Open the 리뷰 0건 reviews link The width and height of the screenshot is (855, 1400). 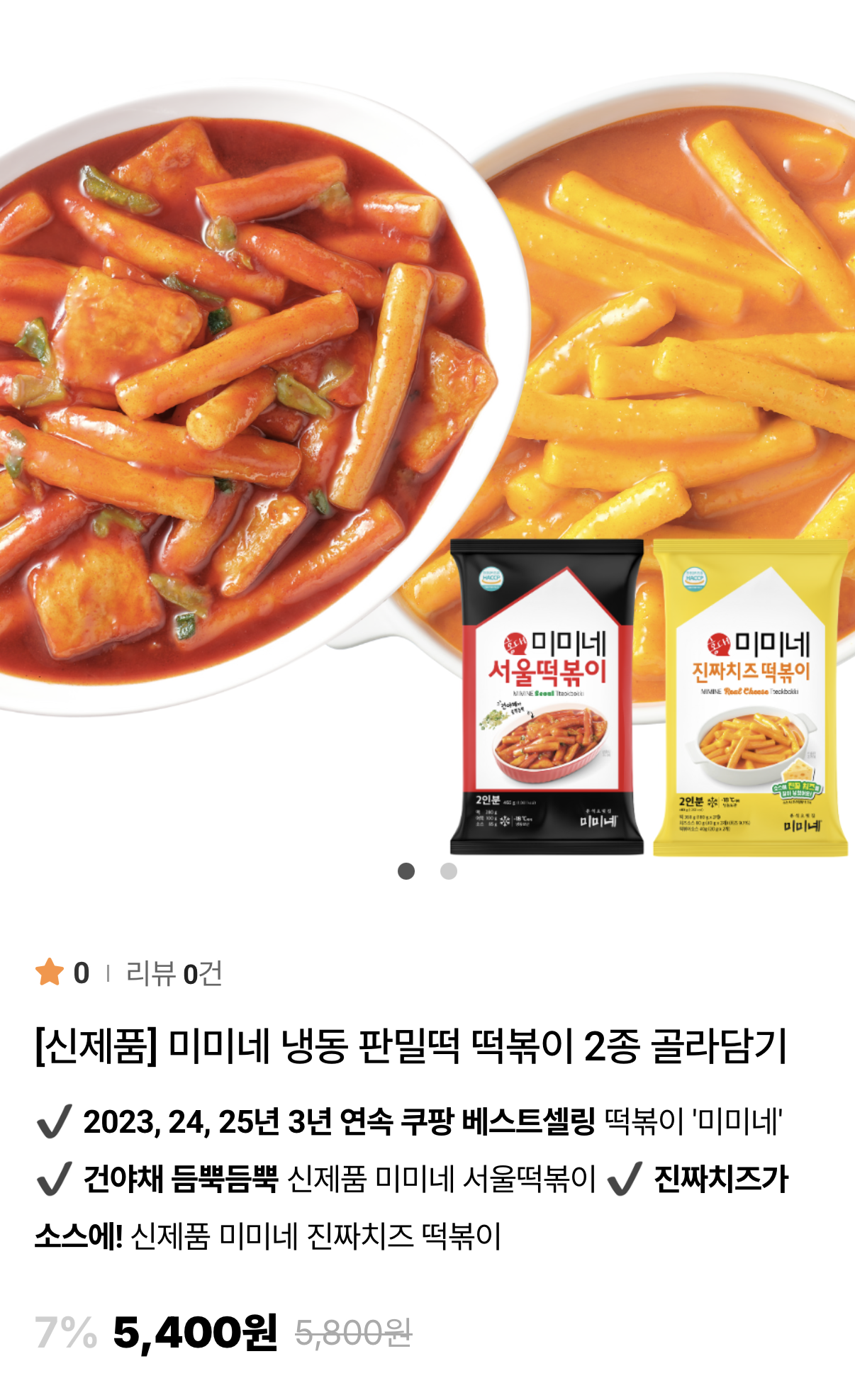174,973
